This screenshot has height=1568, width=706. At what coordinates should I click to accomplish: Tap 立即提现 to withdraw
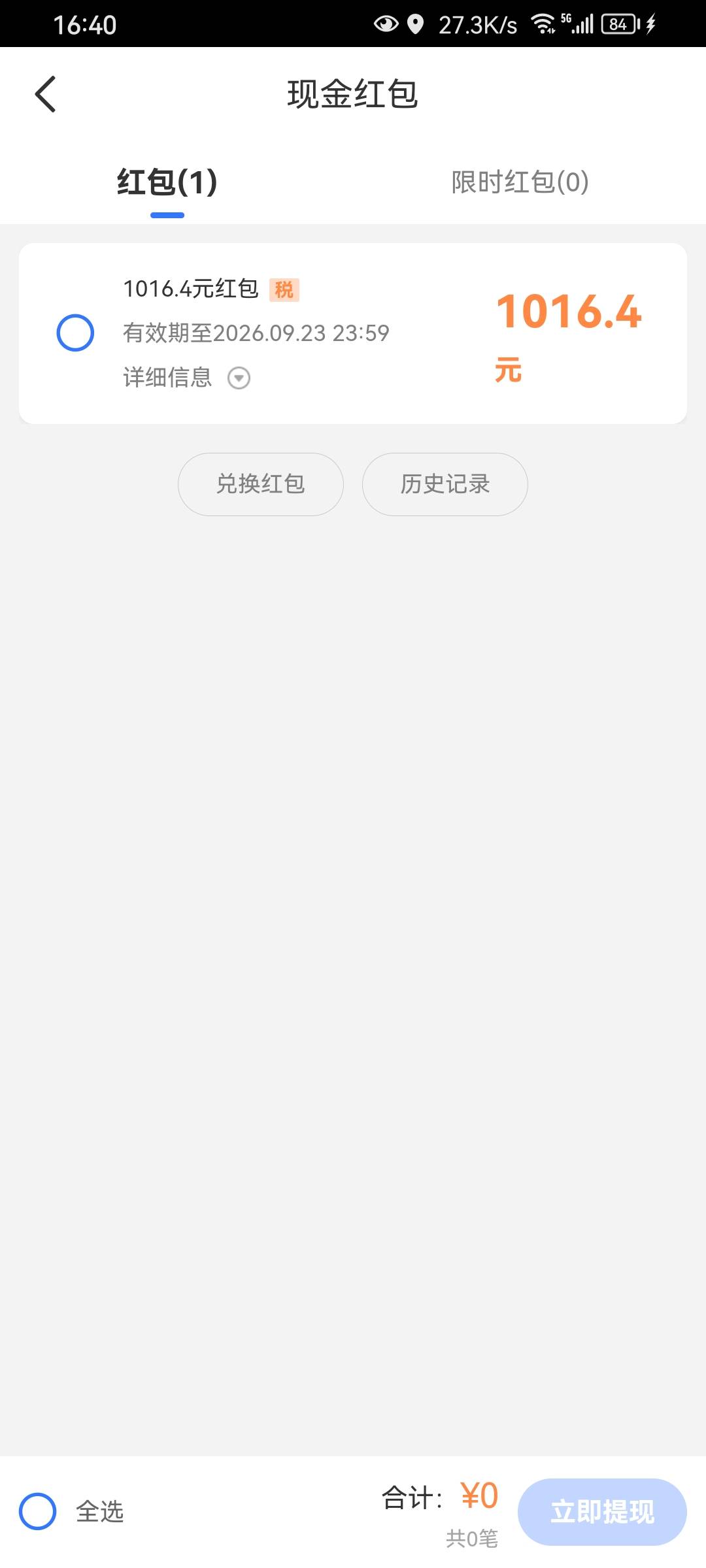pos(602,1512)
